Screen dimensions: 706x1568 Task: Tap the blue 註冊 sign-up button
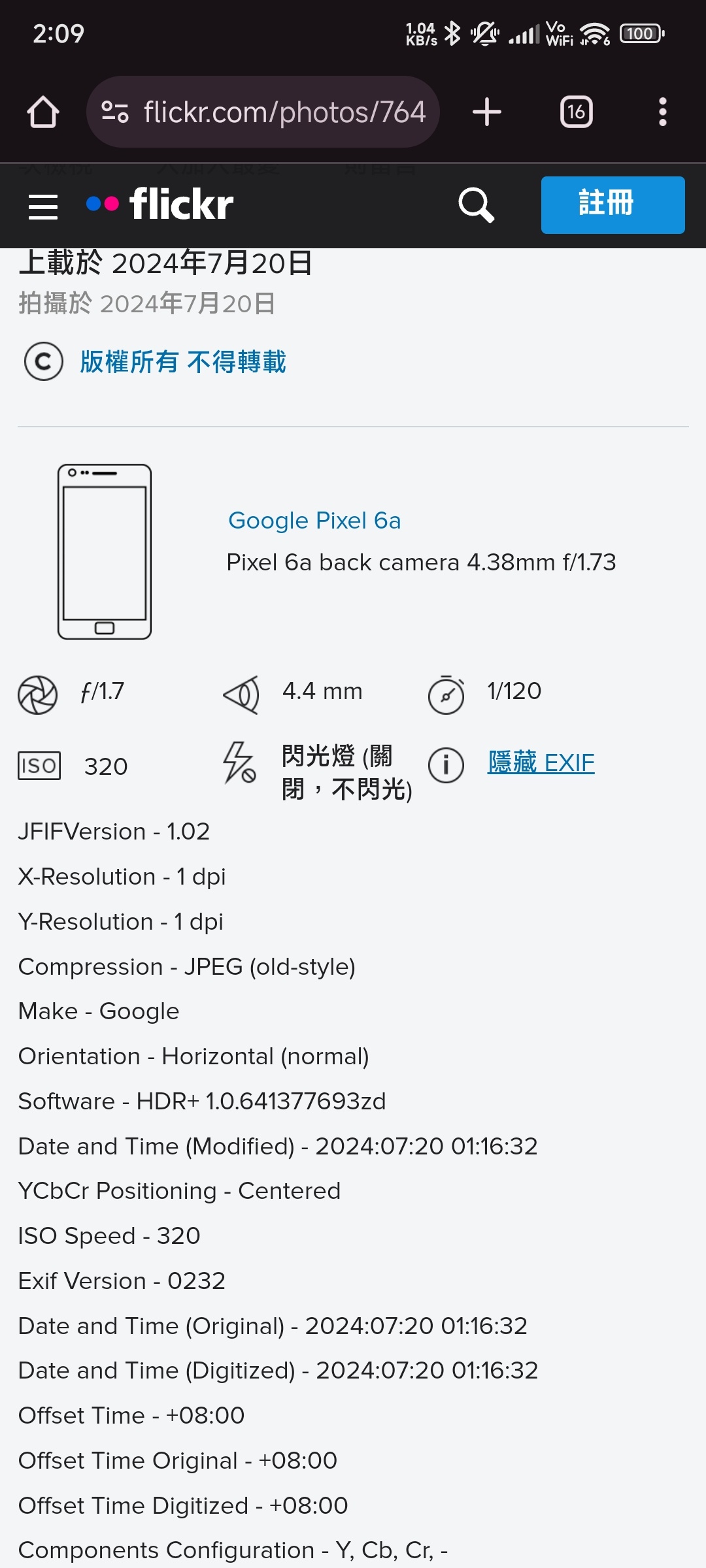613,204
